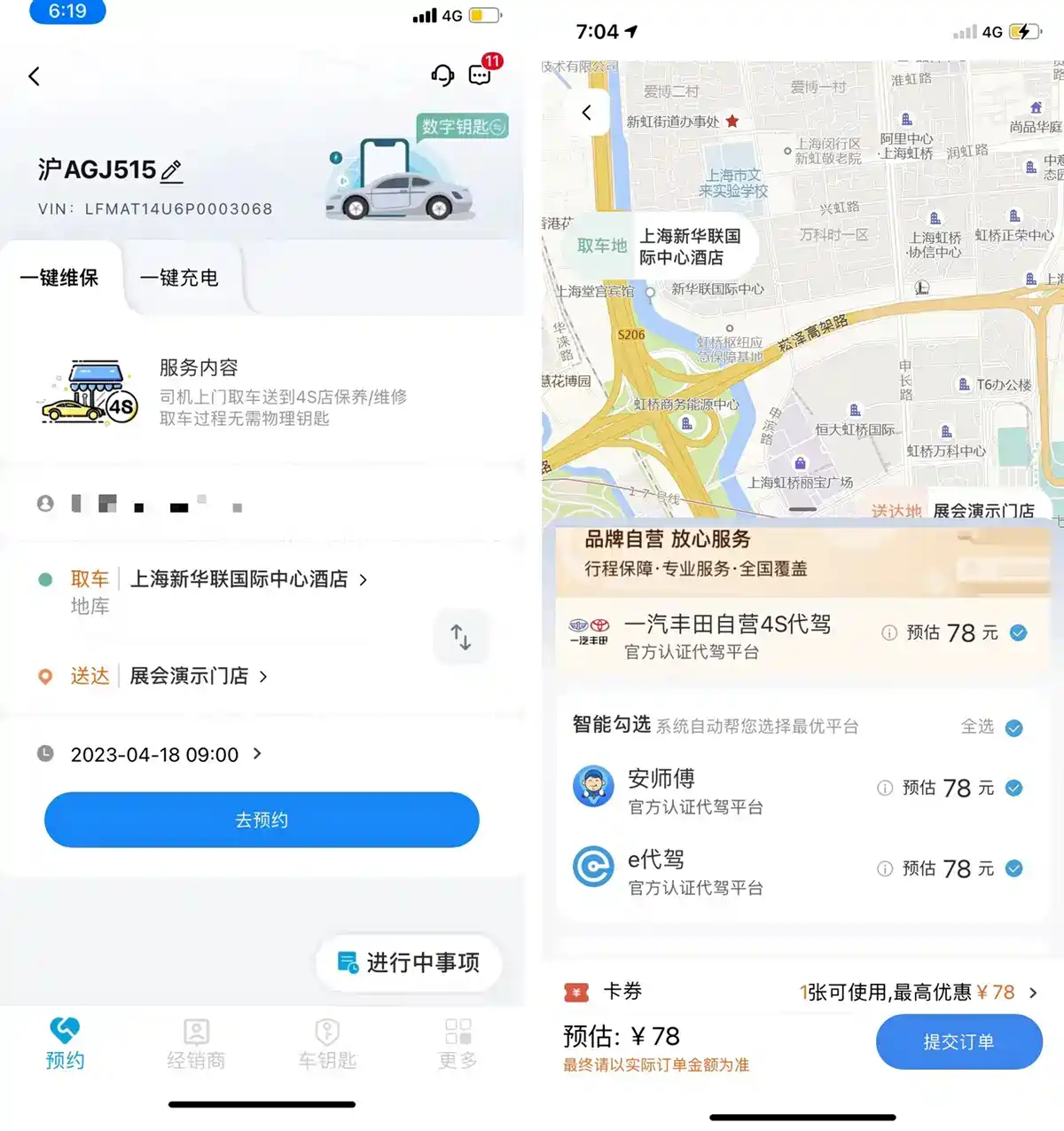Viewport: 1064px width, 1131px height.
Task: Submit the order with 提交订单
Action: [958, 1041]
